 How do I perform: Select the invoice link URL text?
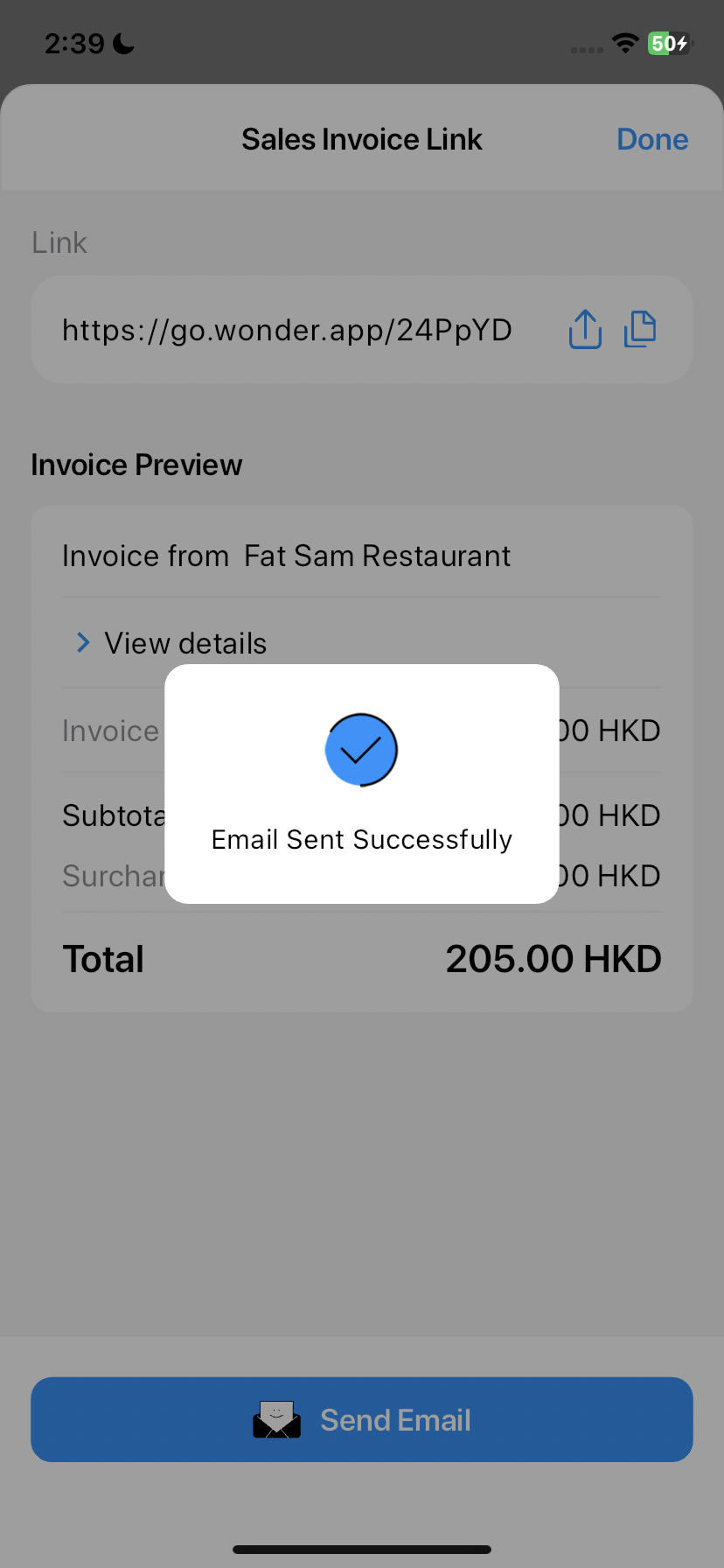(287, 330)
